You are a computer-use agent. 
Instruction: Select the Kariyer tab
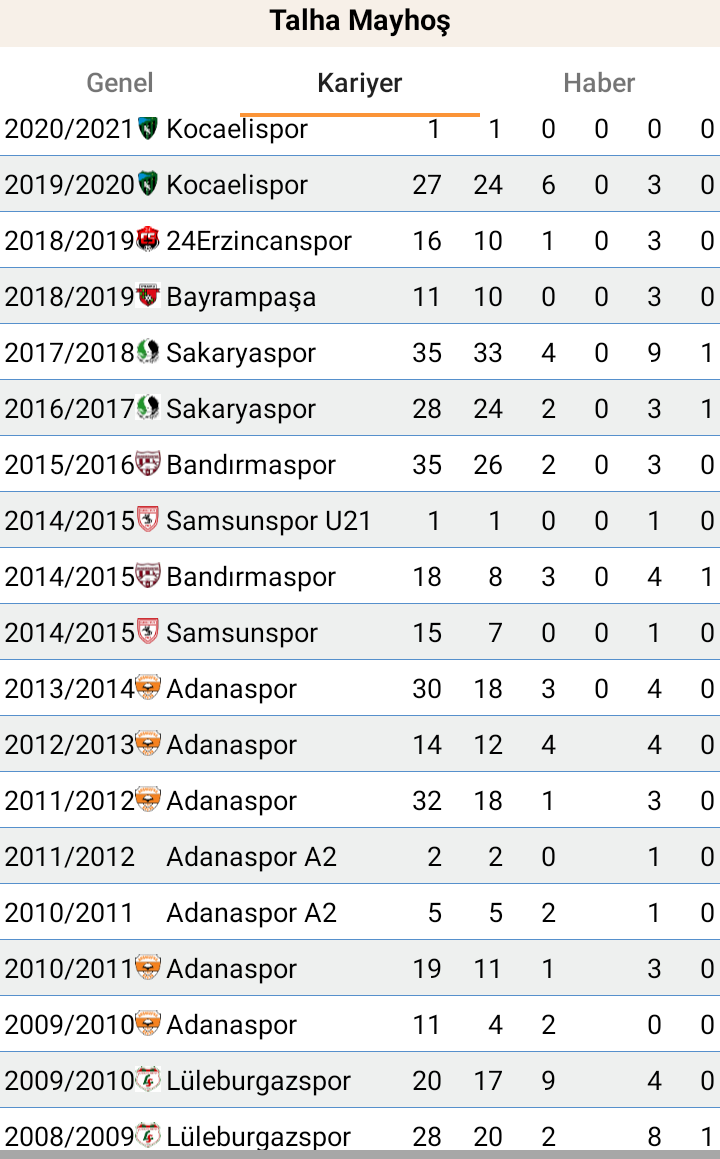[360, 83]
